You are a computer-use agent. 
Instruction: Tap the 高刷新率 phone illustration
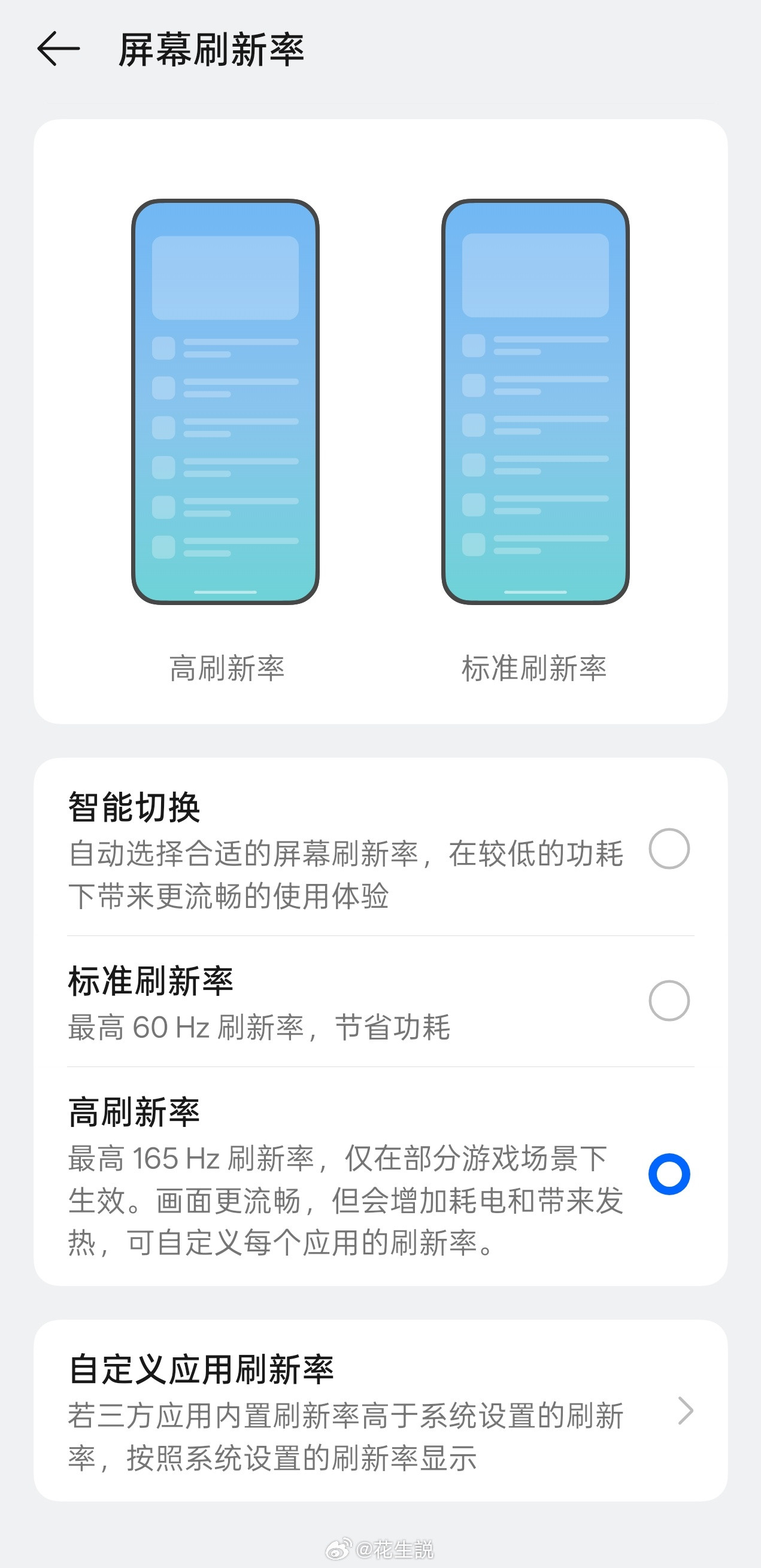pos(225,402)
